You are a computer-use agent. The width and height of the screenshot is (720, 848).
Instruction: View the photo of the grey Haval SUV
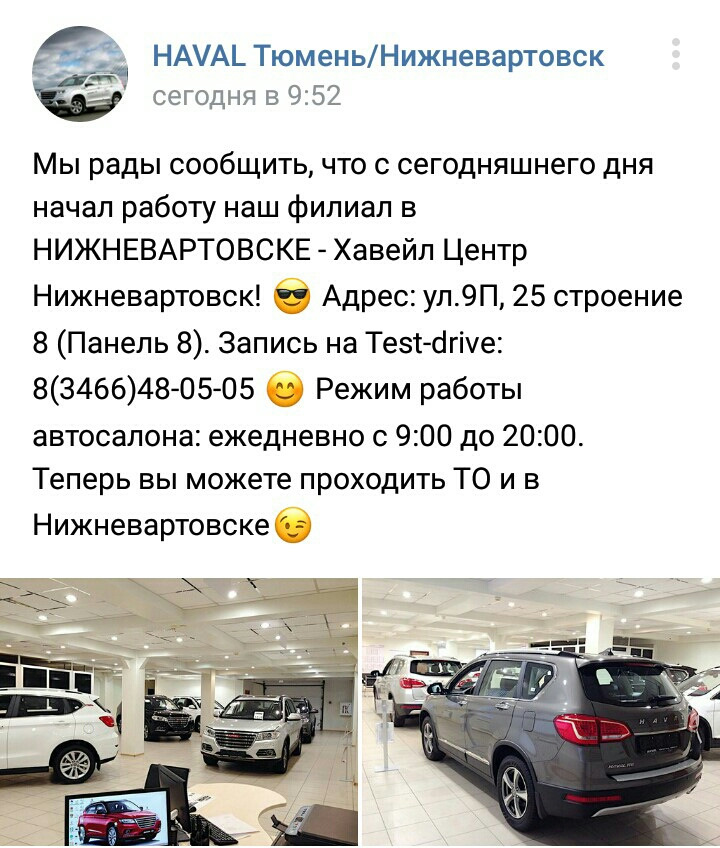point(541,712)
